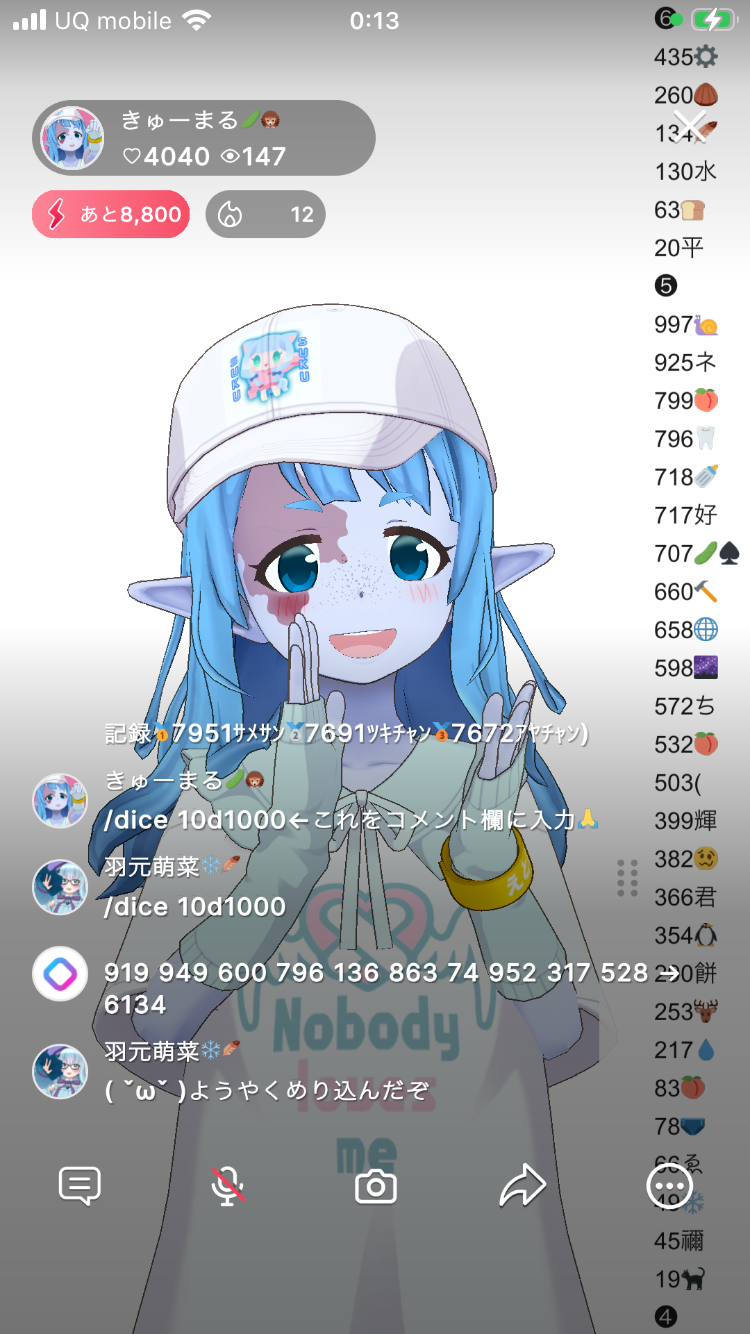Toggle the muted microphone icon
Viewport: 750px width, 1334px height.
pyautogui.click(x=228, y=1186)
